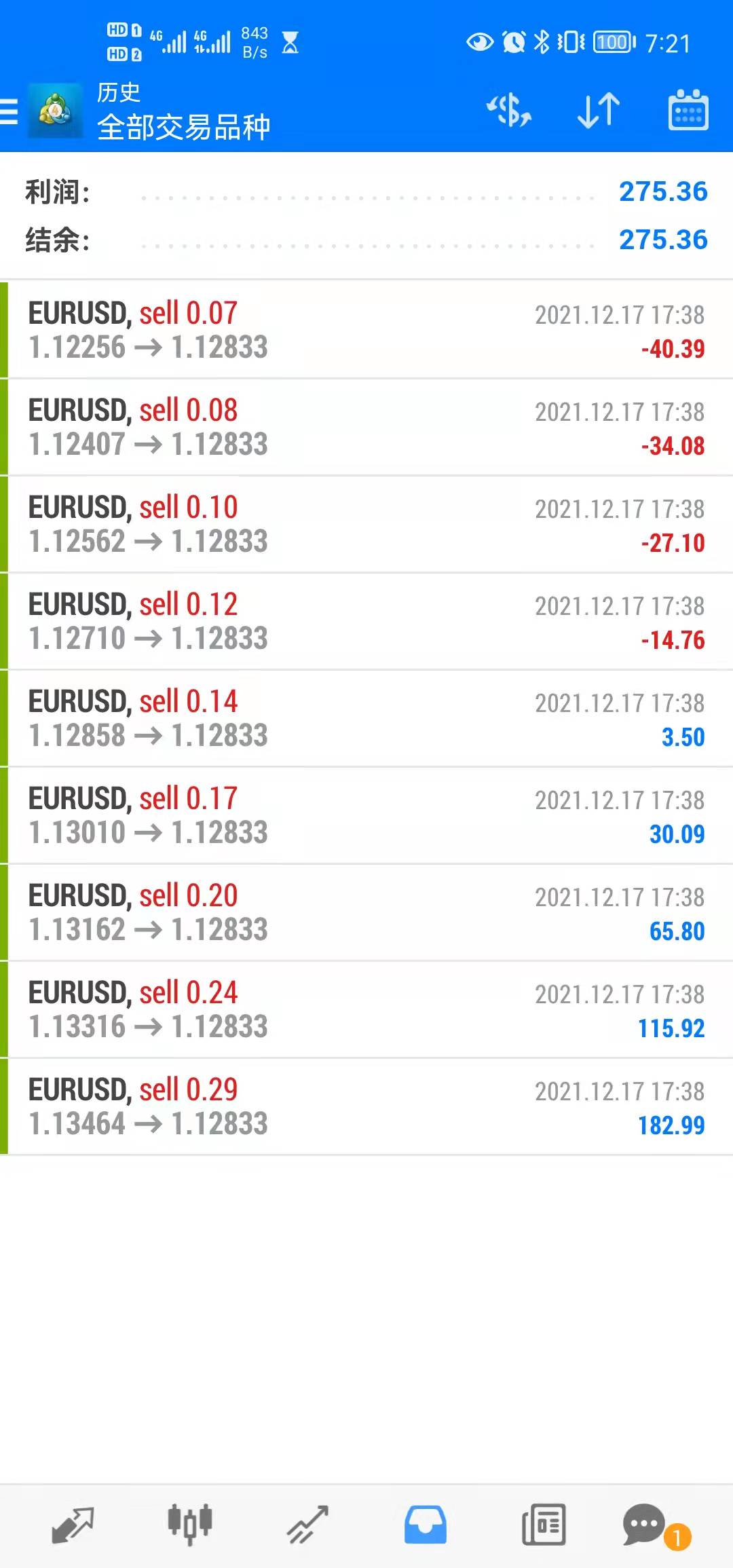The width and height of the screenshot is (733, 1568).
Task: Open the EURUSD sell 0.08 trade
Action: (366, 427)
